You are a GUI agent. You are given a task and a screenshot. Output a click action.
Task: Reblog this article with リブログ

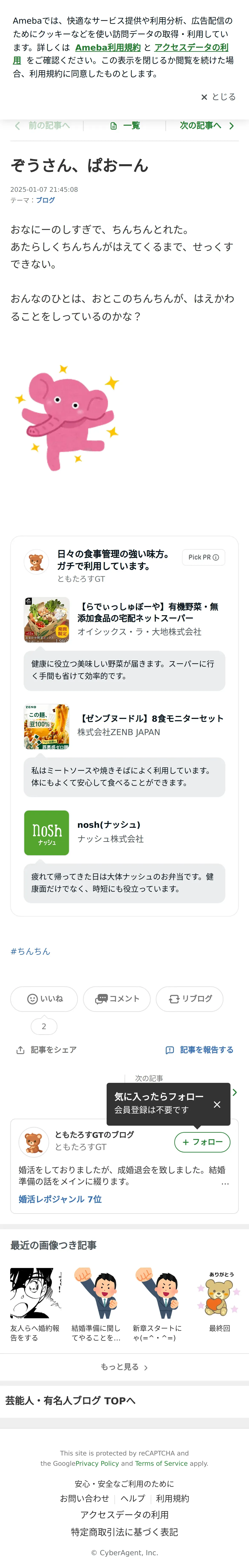(x=189, y=998)
